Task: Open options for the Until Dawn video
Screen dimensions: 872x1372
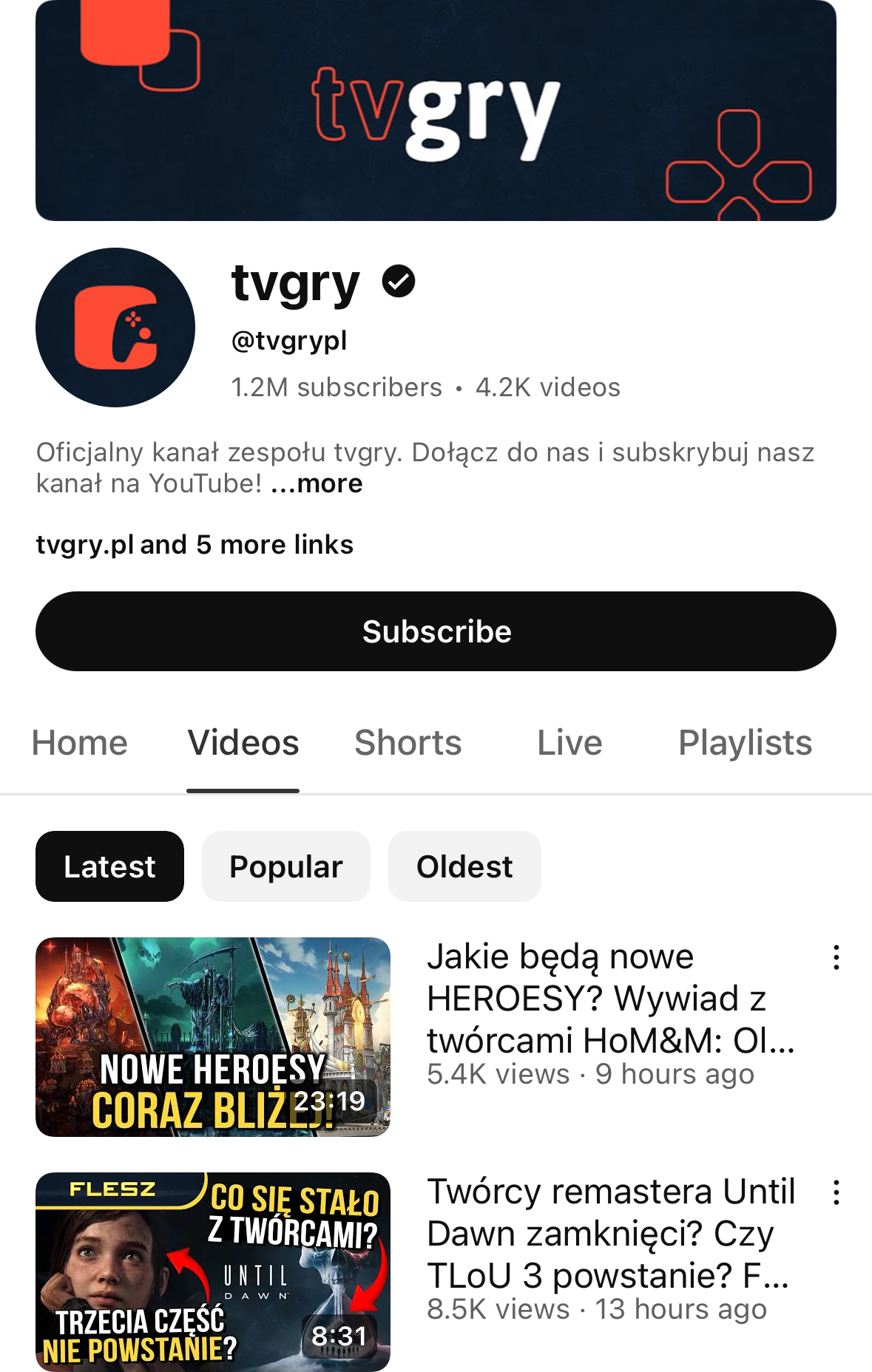Action: pyautogui.click(x=836, y=1192)
